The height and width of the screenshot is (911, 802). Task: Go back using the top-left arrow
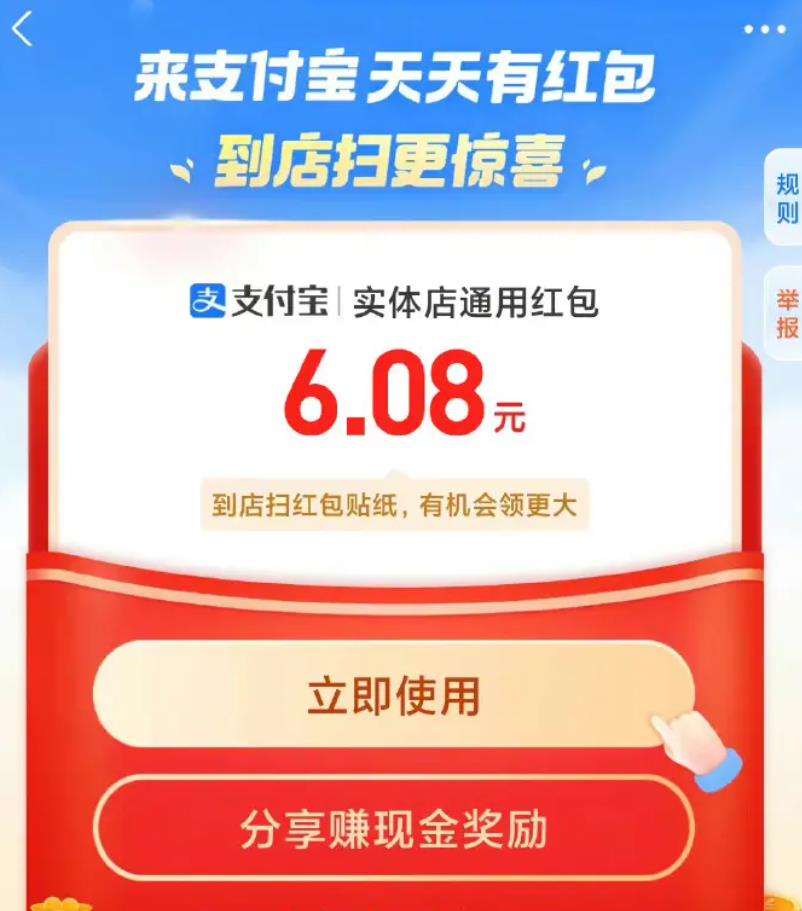pos(22,30)
